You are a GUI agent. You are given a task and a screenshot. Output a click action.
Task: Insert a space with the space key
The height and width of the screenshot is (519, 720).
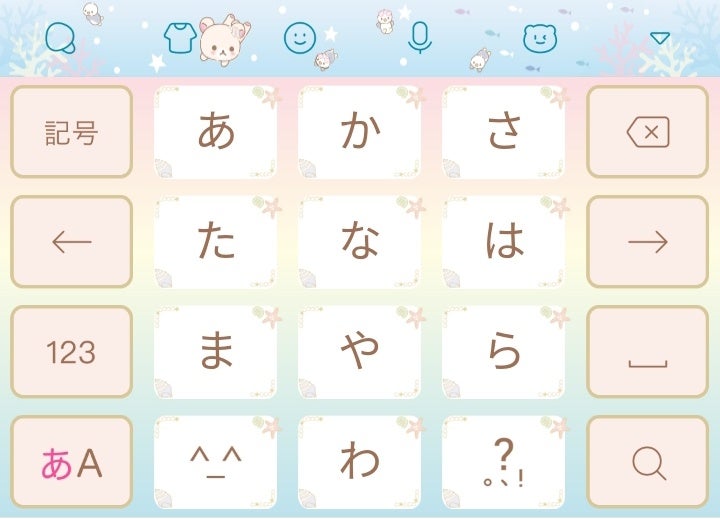pyautogui.click(x=647, y=352)
